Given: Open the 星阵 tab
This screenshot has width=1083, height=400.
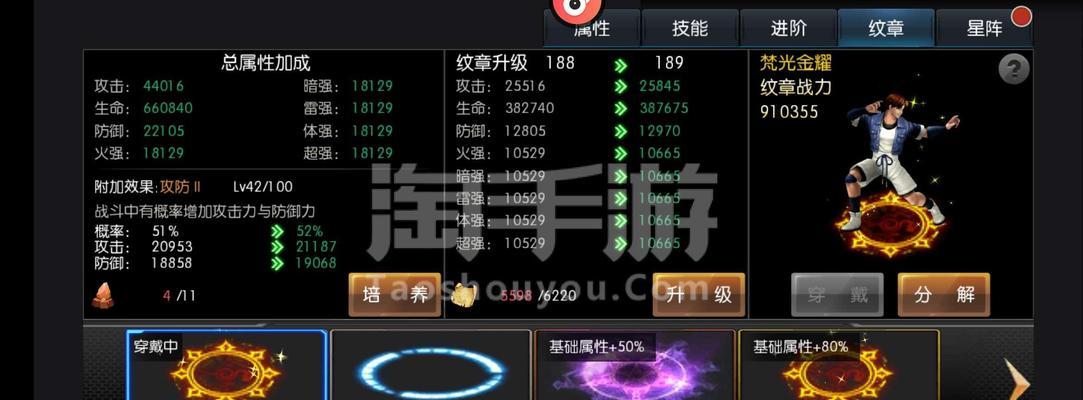Looking at the screenshot, I should pos(984,28).
